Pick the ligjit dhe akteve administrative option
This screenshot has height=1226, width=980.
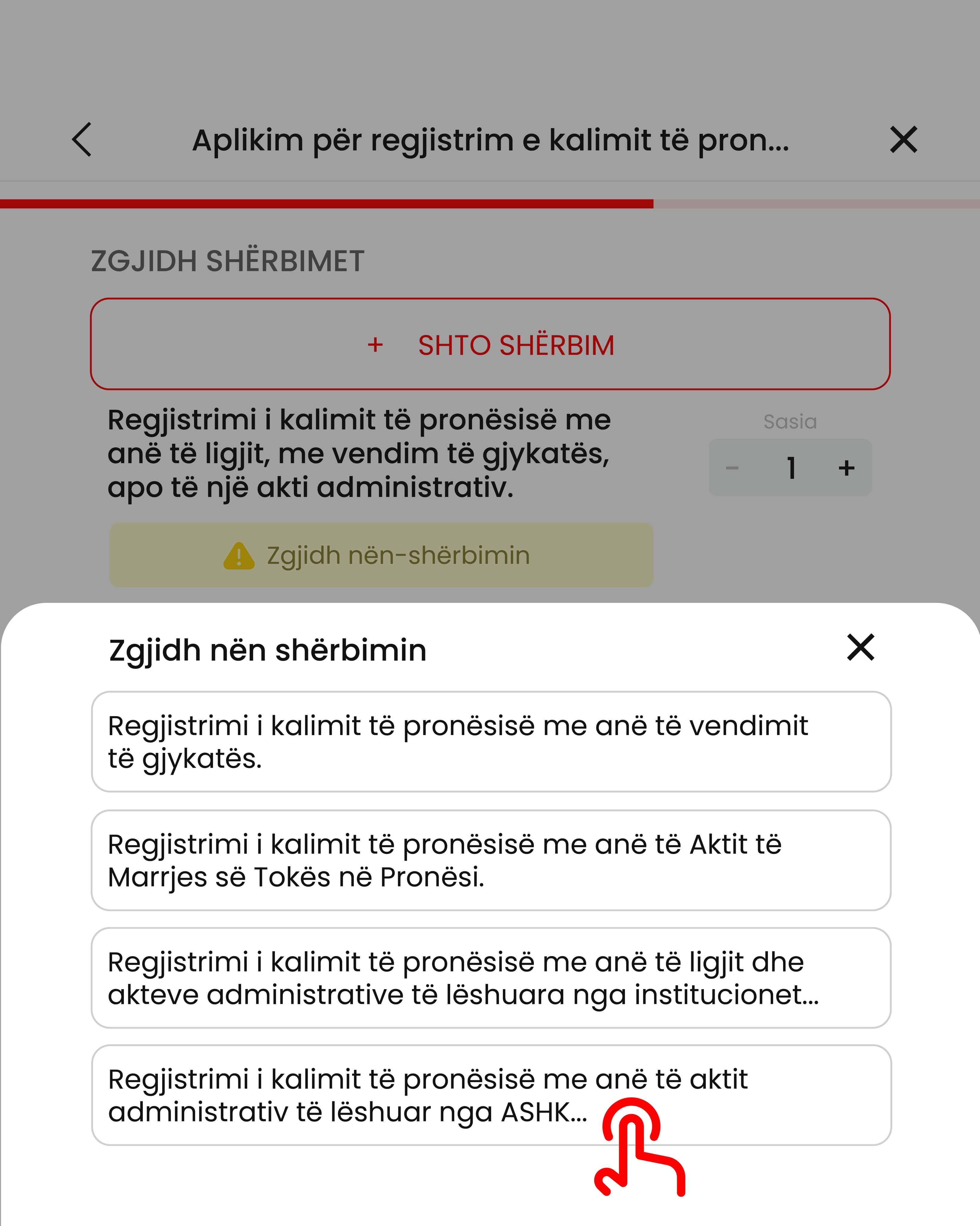point(491,978)
